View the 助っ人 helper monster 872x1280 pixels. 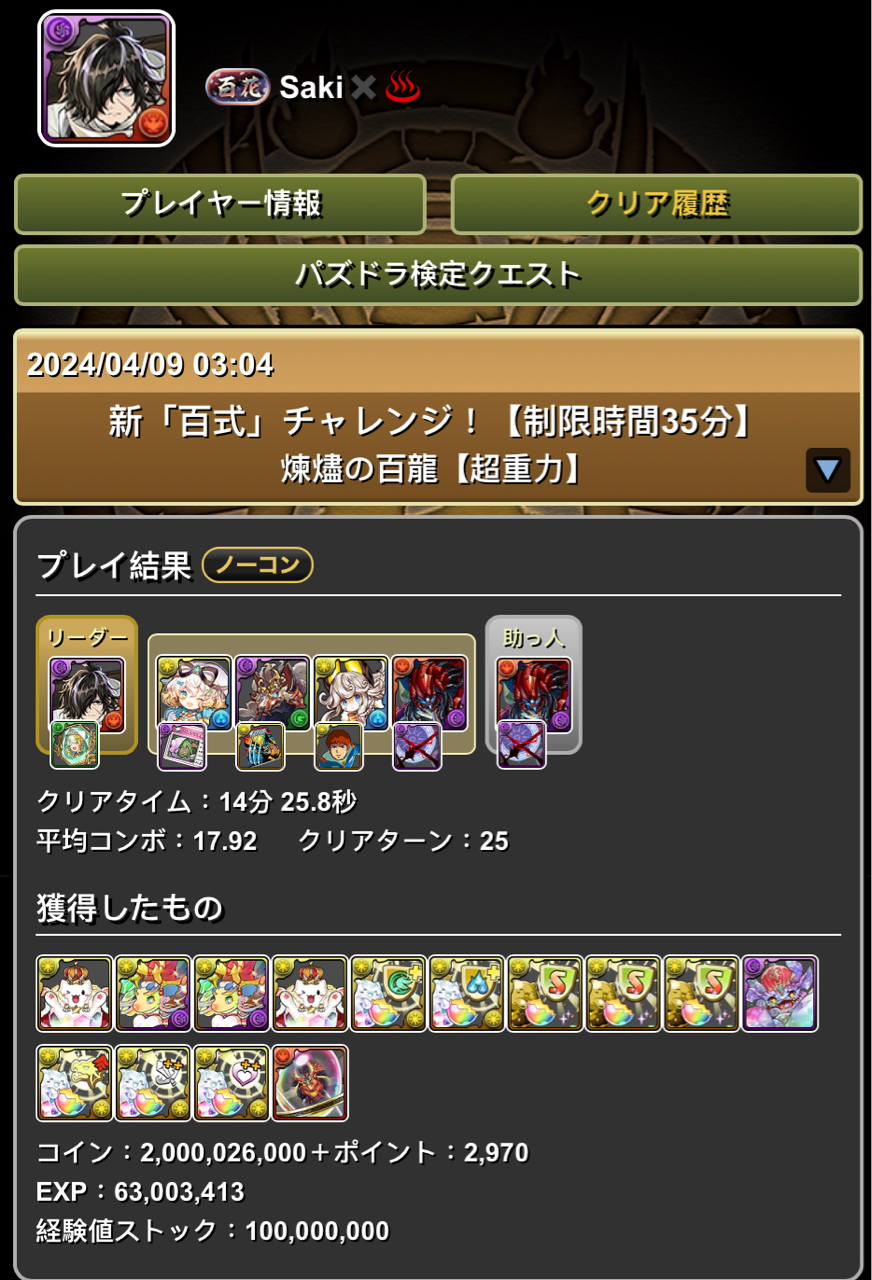[533, 695]
